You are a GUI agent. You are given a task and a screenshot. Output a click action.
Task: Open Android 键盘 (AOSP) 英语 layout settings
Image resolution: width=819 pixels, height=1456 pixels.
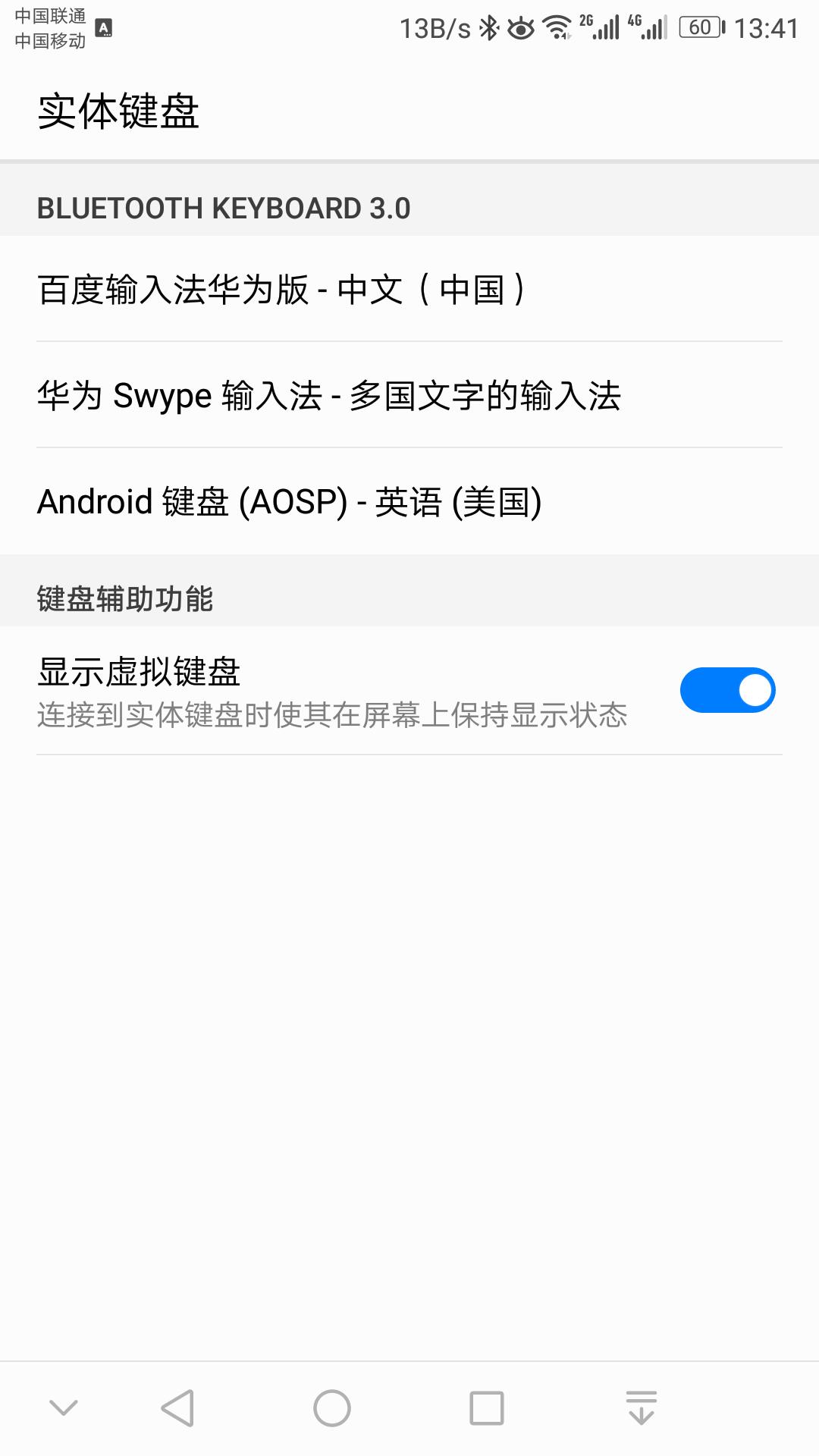[409, 501]
